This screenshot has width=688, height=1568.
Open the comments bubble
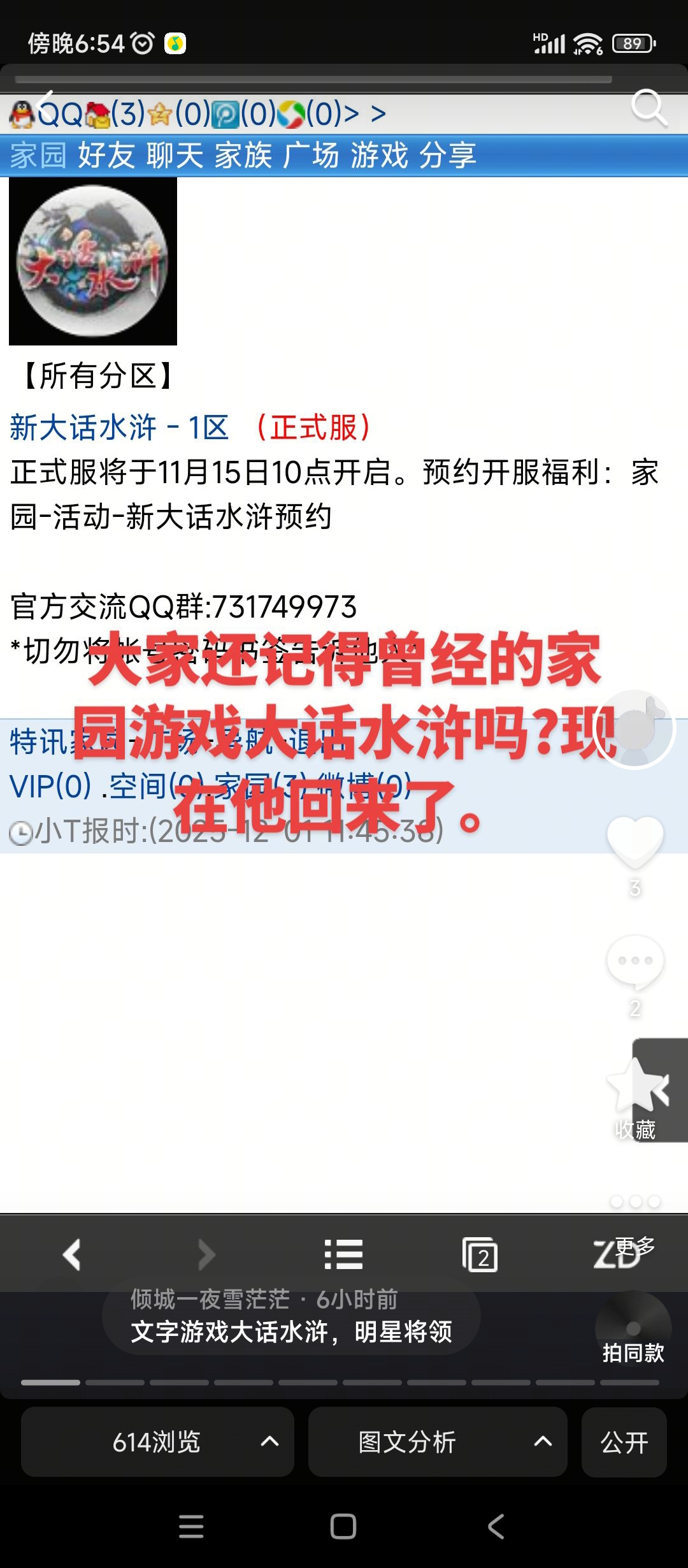(635, 961)
